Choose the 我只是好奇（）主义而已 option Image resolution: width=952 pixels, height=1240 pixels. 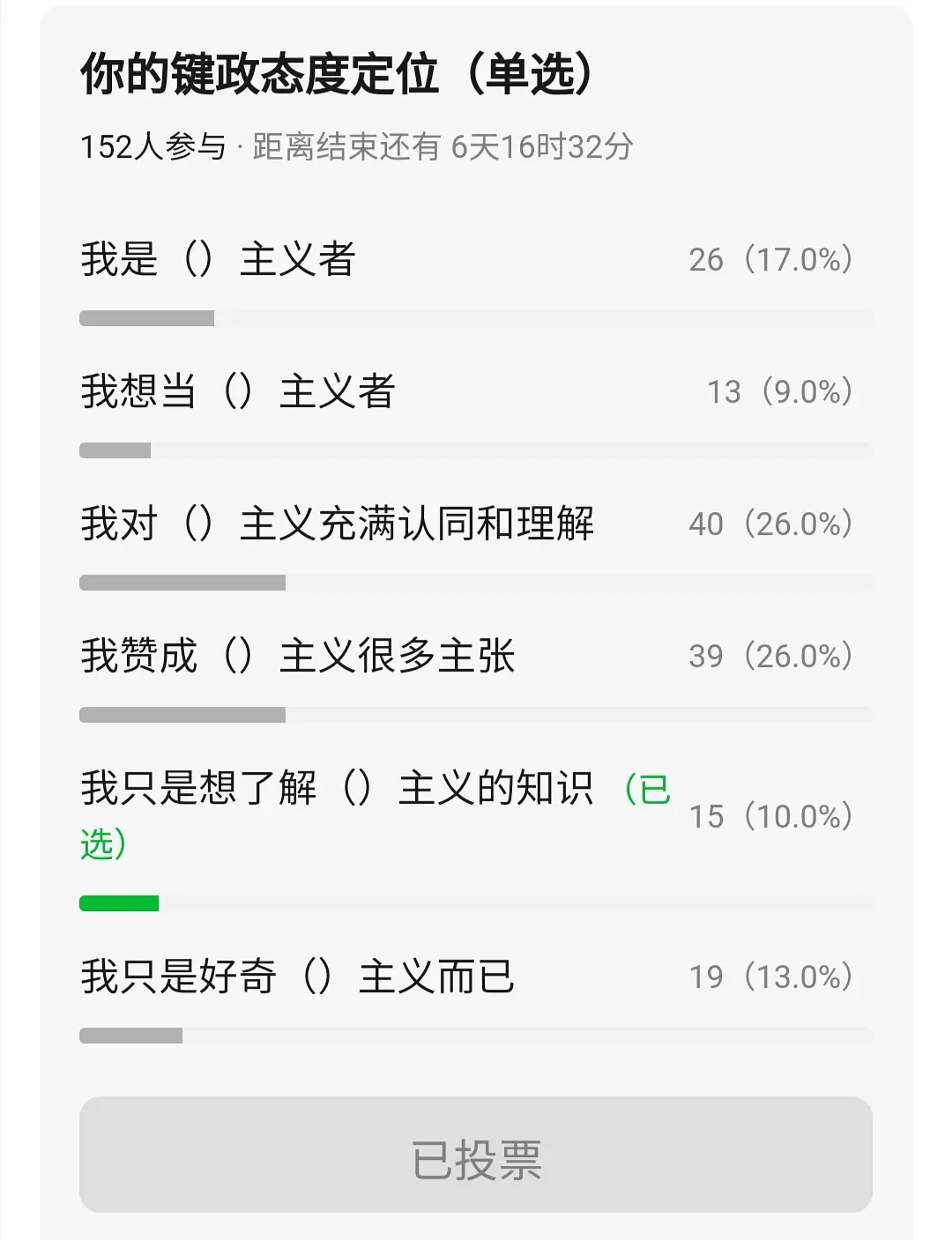[297, 976]
